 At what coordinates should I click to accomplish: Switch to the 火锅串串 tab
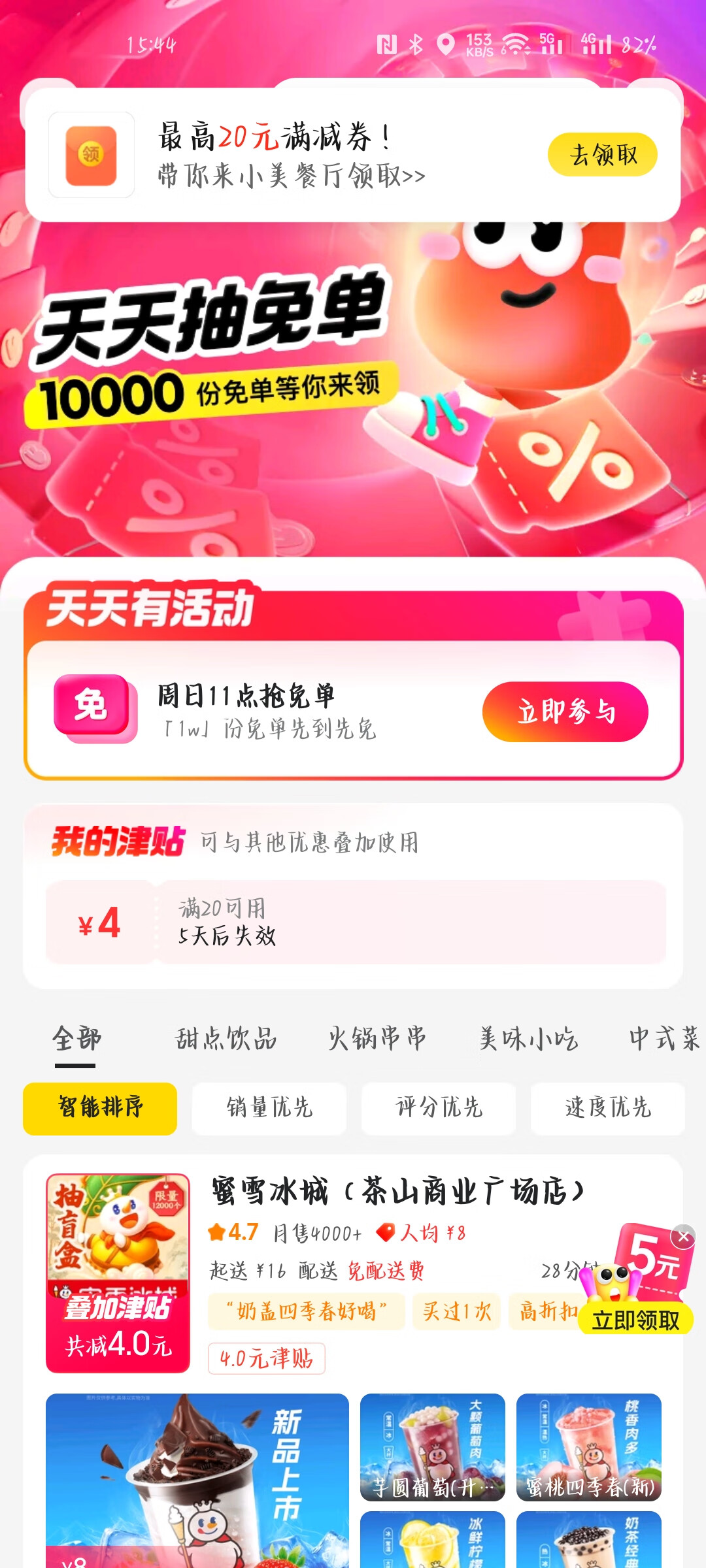coord(377,1039)
